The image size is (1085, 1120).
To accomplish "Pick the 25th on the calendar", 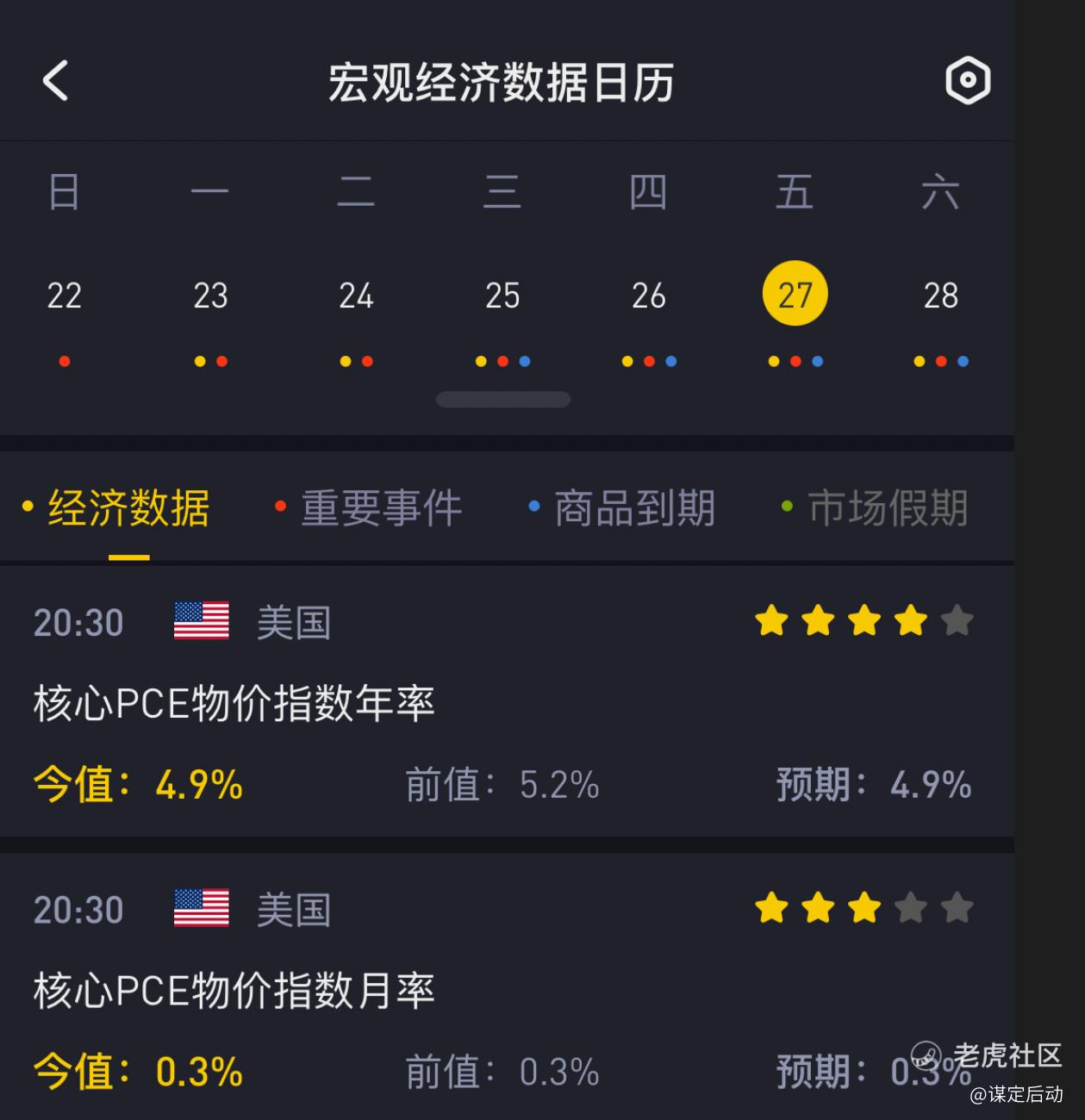I will pos(502,296).
